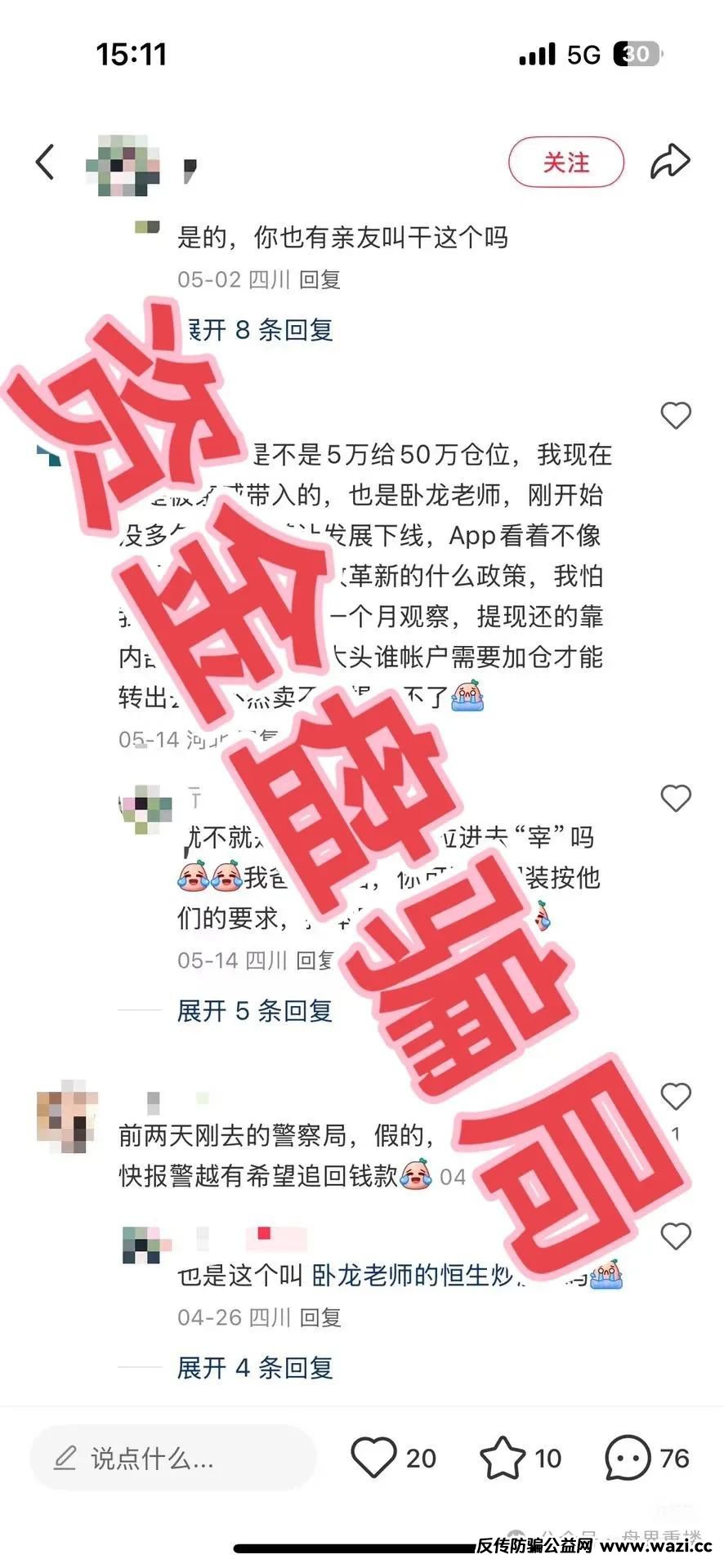Share this post via the arrow icon

670,162
